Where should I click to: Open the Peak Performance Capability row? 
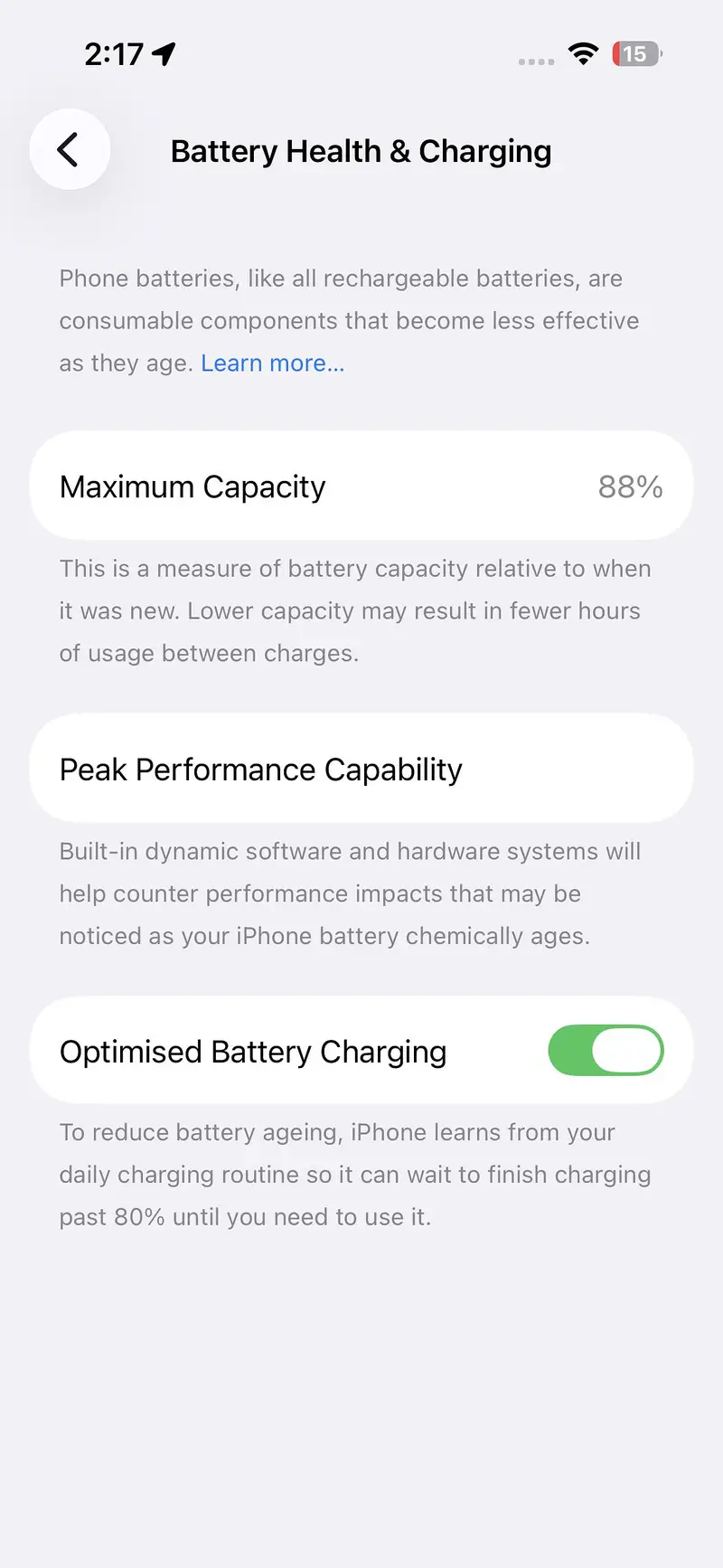361,769
